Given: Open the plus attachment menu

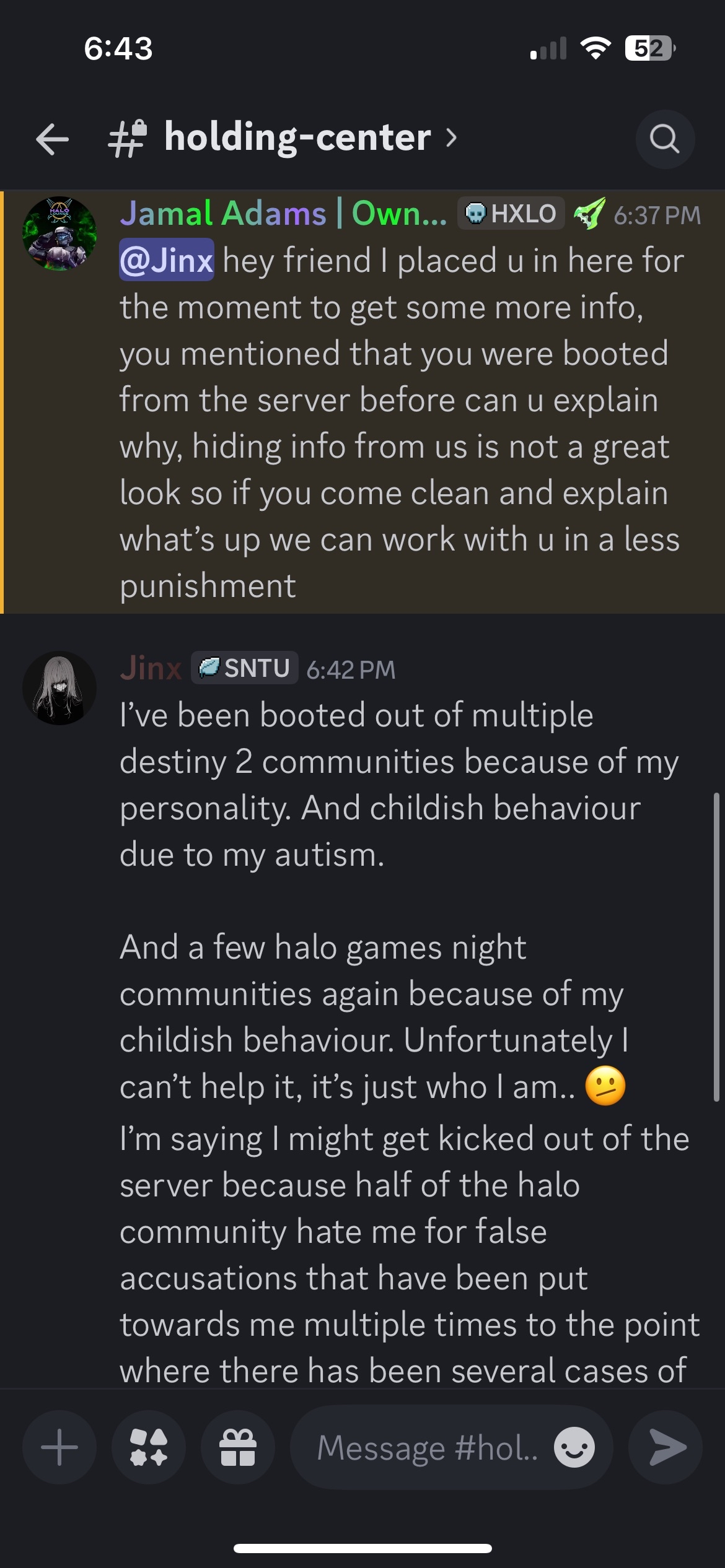Looking at the screenshot, I should coord(59,1447).
